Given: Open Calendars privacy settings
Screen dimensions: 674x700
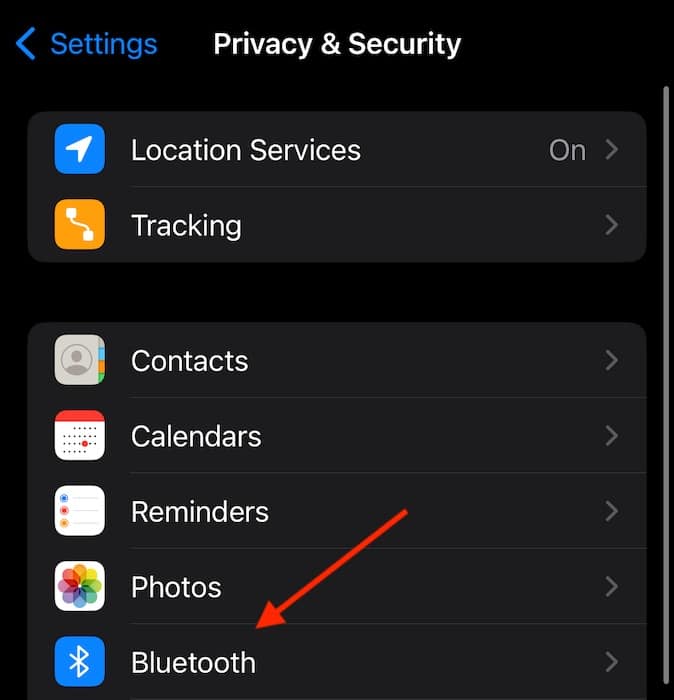Looking at the screenshot, I should (336, 436).
